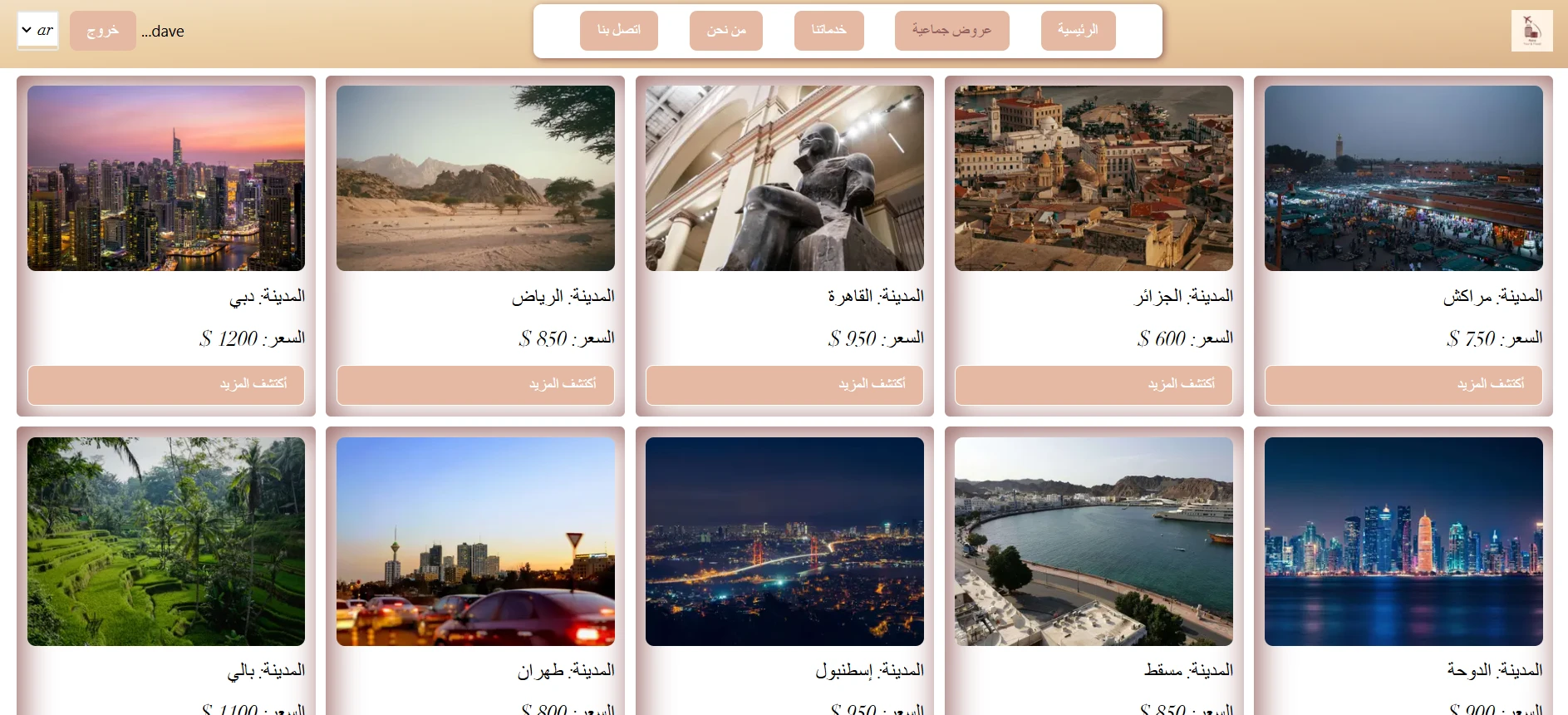This screenshot has height=715, width=1568.
Task: Open the بالي destination photo
Action: coord(166,541)
